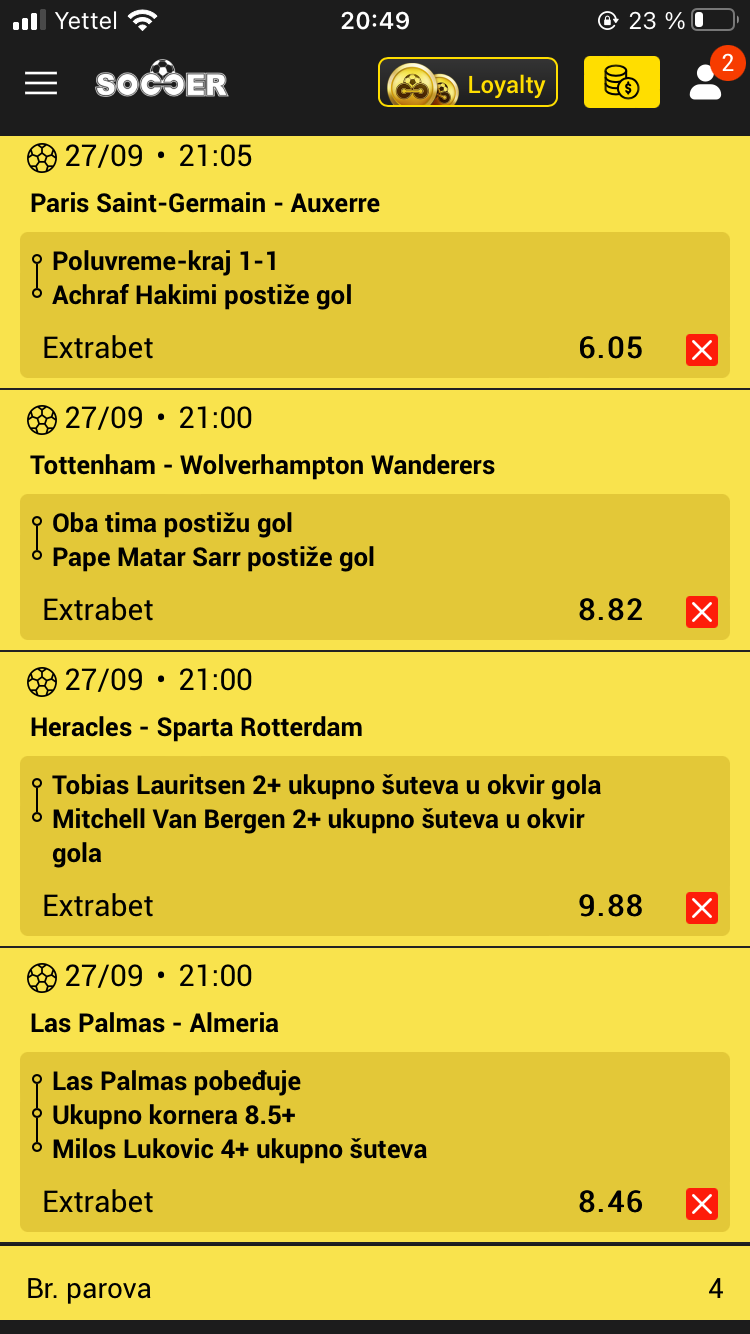Delete the Las Palmas - Almeria bet

pyautogui.click(x=702, y=1204)
